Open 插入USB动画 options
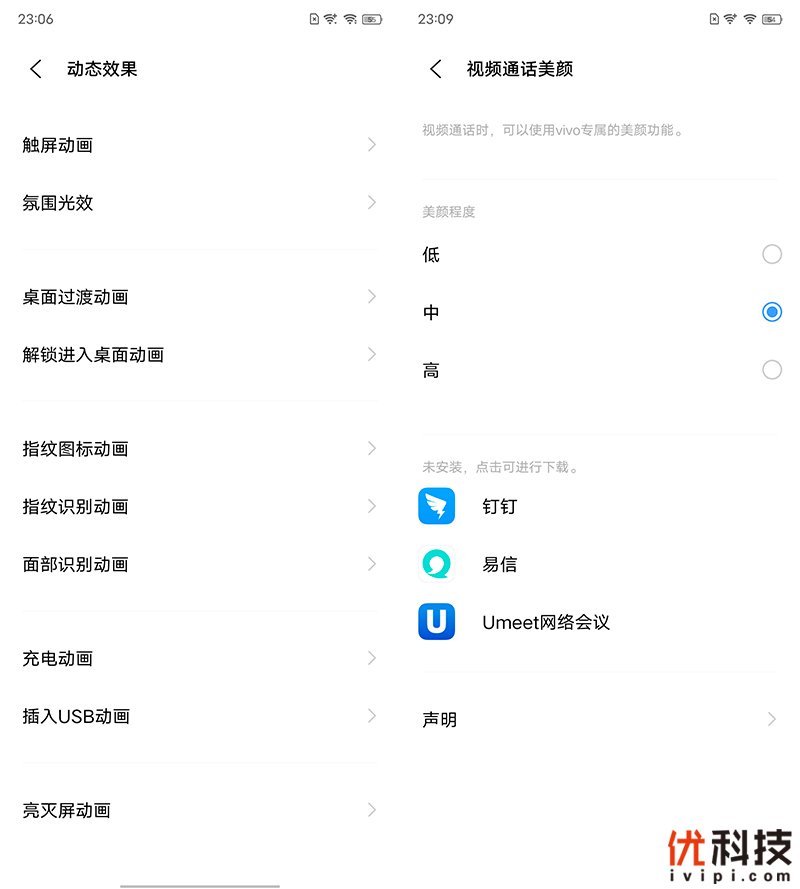Image resolution: width=800 pixels, height=889 pixels. pyautogui.click(x=199, y=717)
